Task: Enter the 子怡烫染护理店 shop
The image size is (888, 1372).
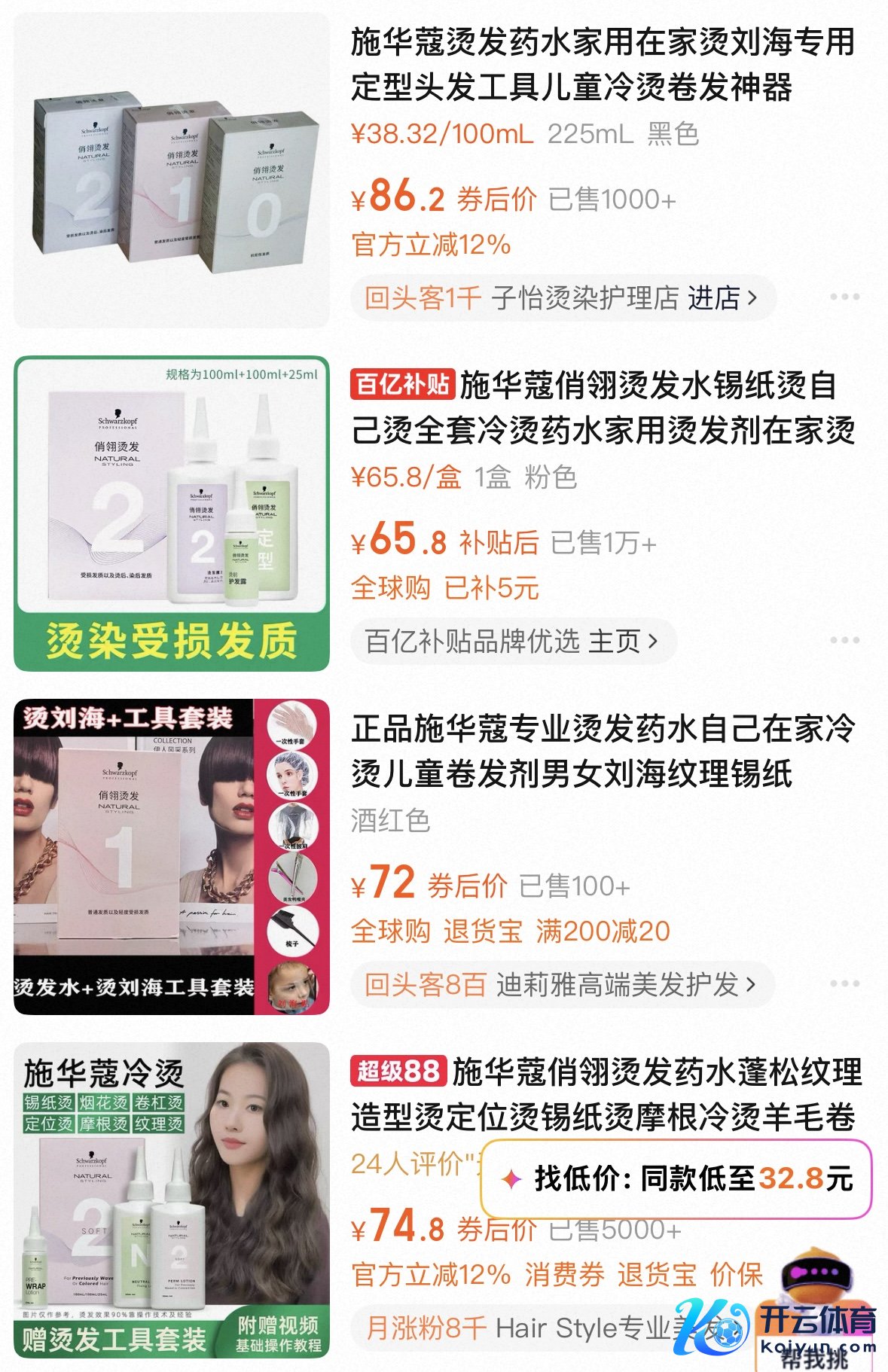Action: coord(561,298)
